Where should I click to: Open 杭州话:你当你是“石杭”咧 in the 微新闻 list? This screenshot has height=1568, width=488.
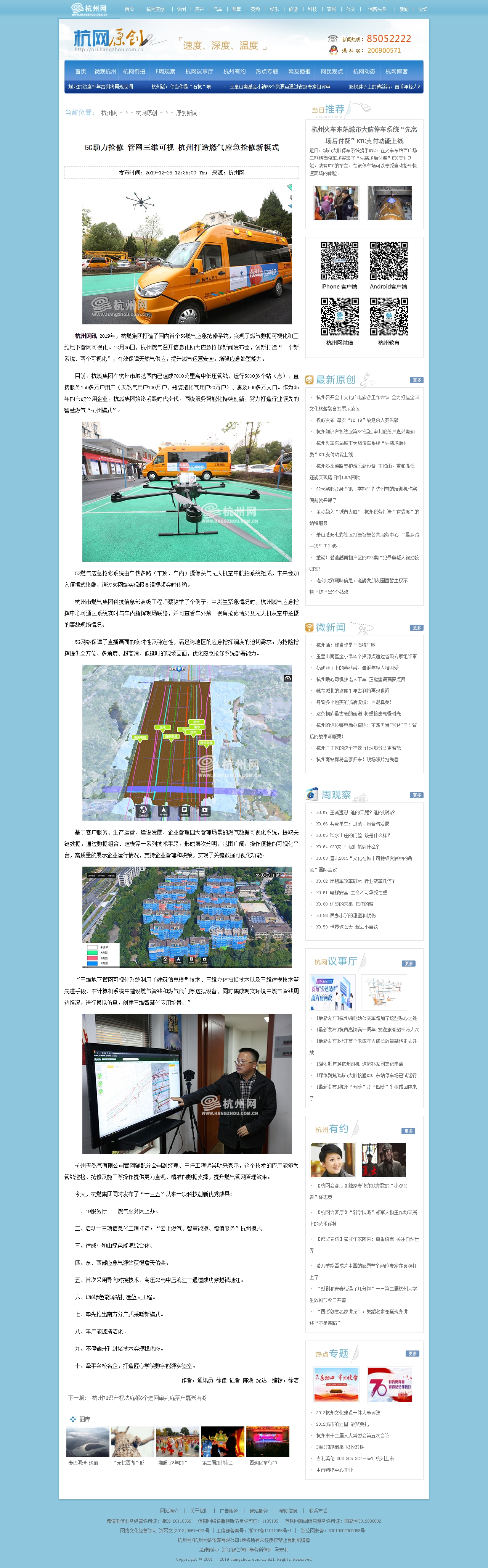(346, 645)
